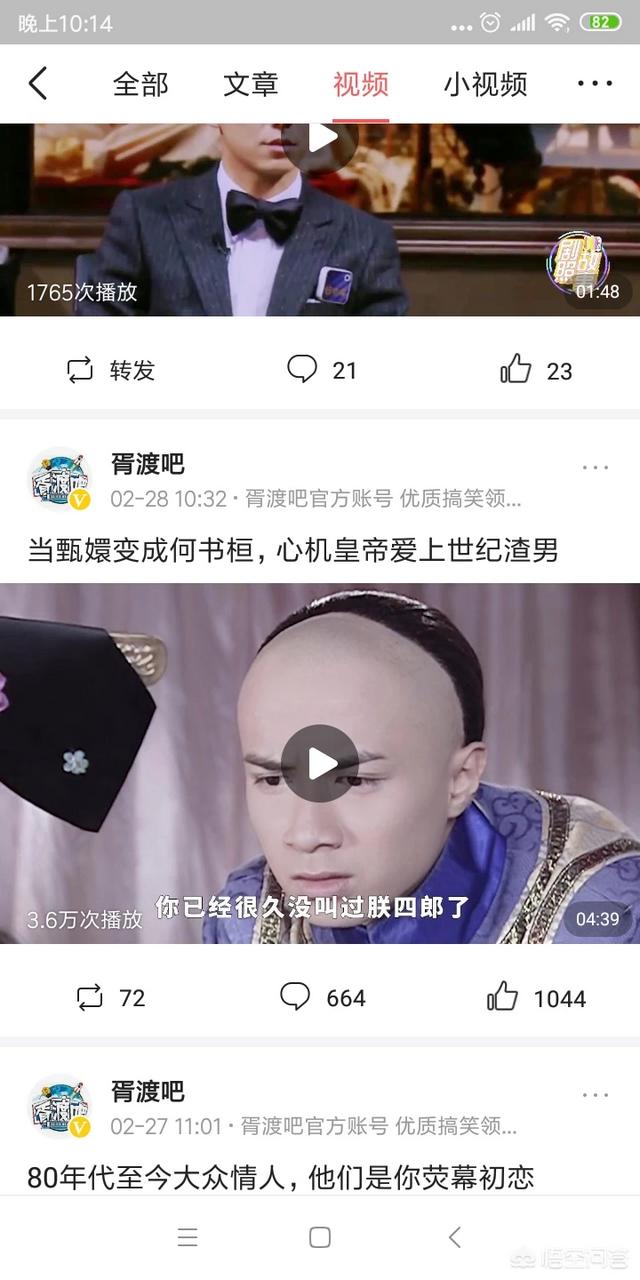Open 胥渡吧 profile avatar on 02-28 post

tap(61, 479)
